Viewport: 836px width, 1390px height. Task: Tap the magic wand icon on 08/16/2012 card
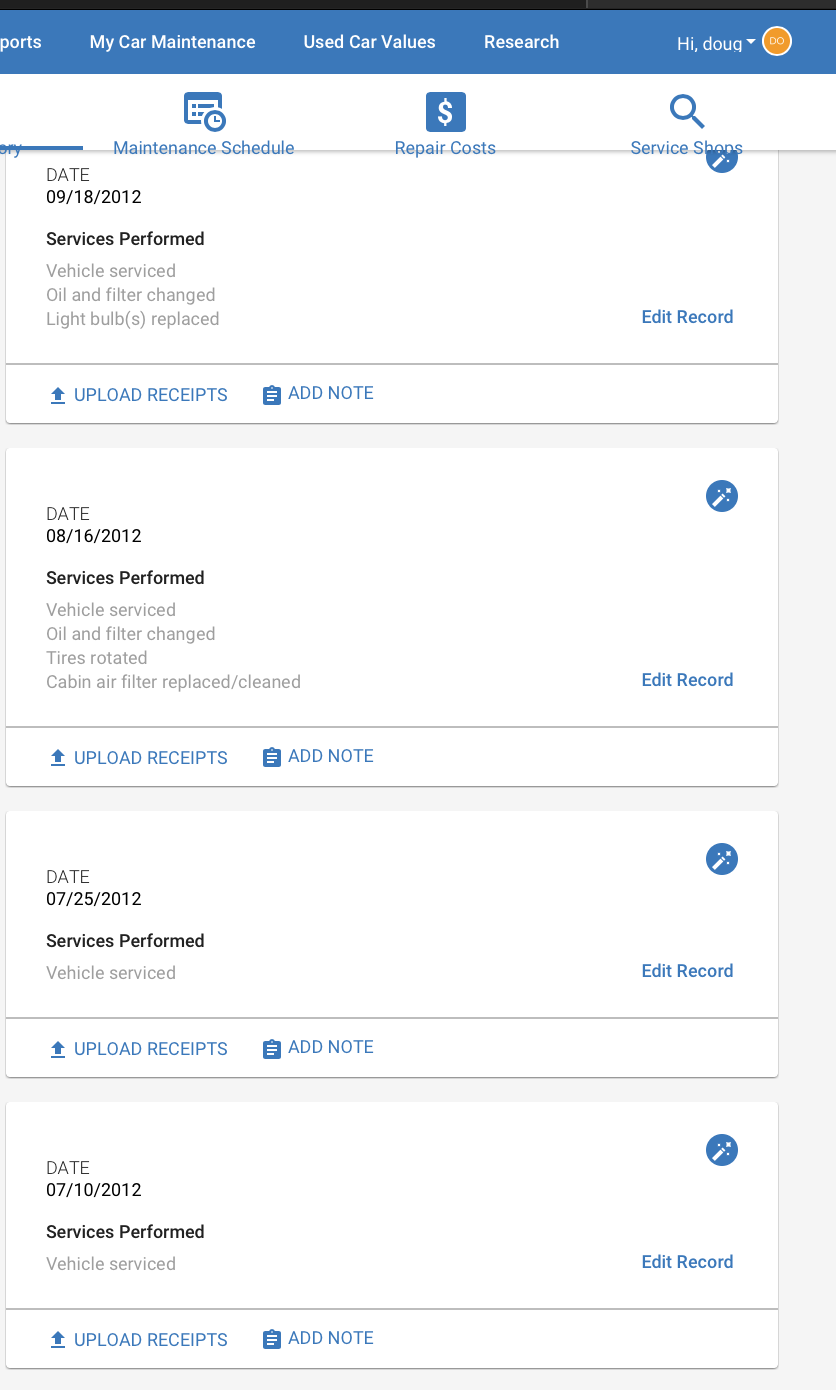pyautogui.click(x=722, y=496)
